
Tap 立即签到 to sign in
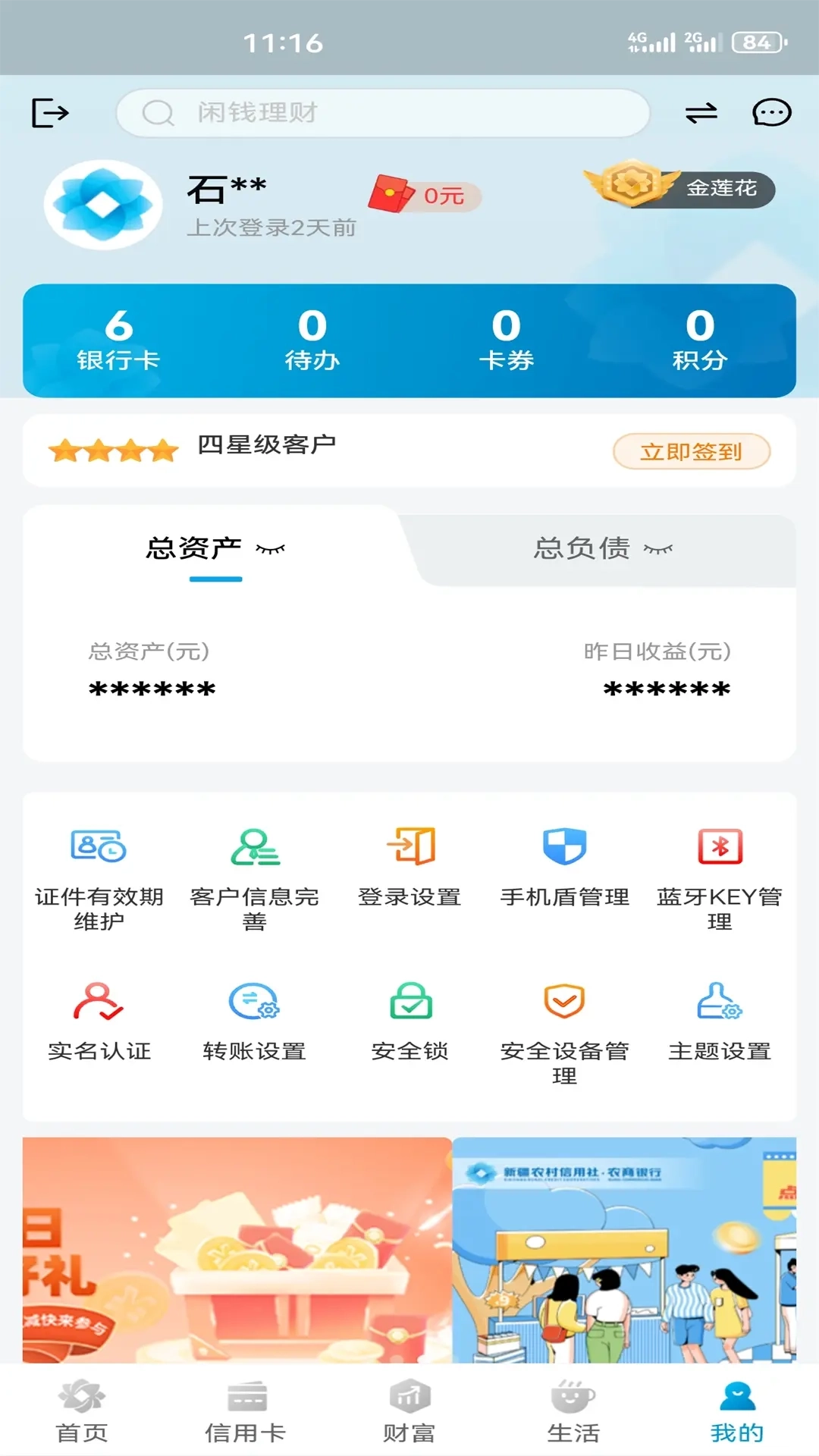point(691,450)
